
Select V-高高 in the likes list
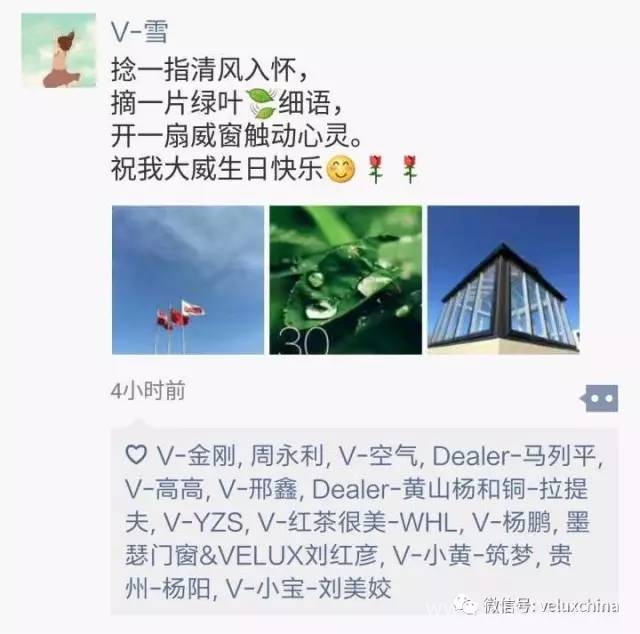coord(165,489)
